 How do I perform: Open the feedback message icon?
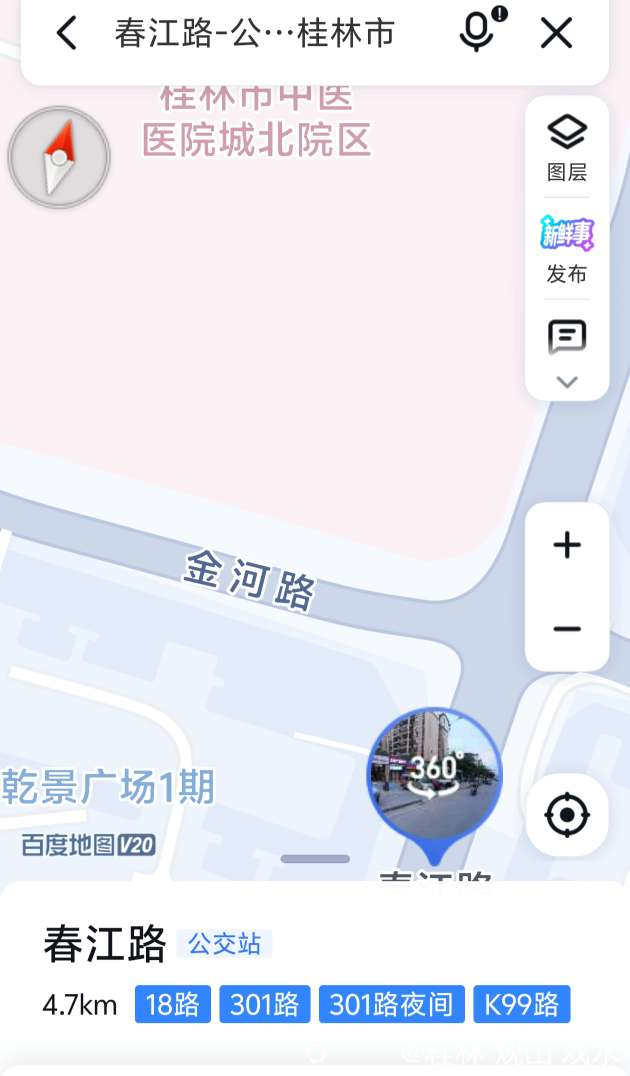[567, 338]
